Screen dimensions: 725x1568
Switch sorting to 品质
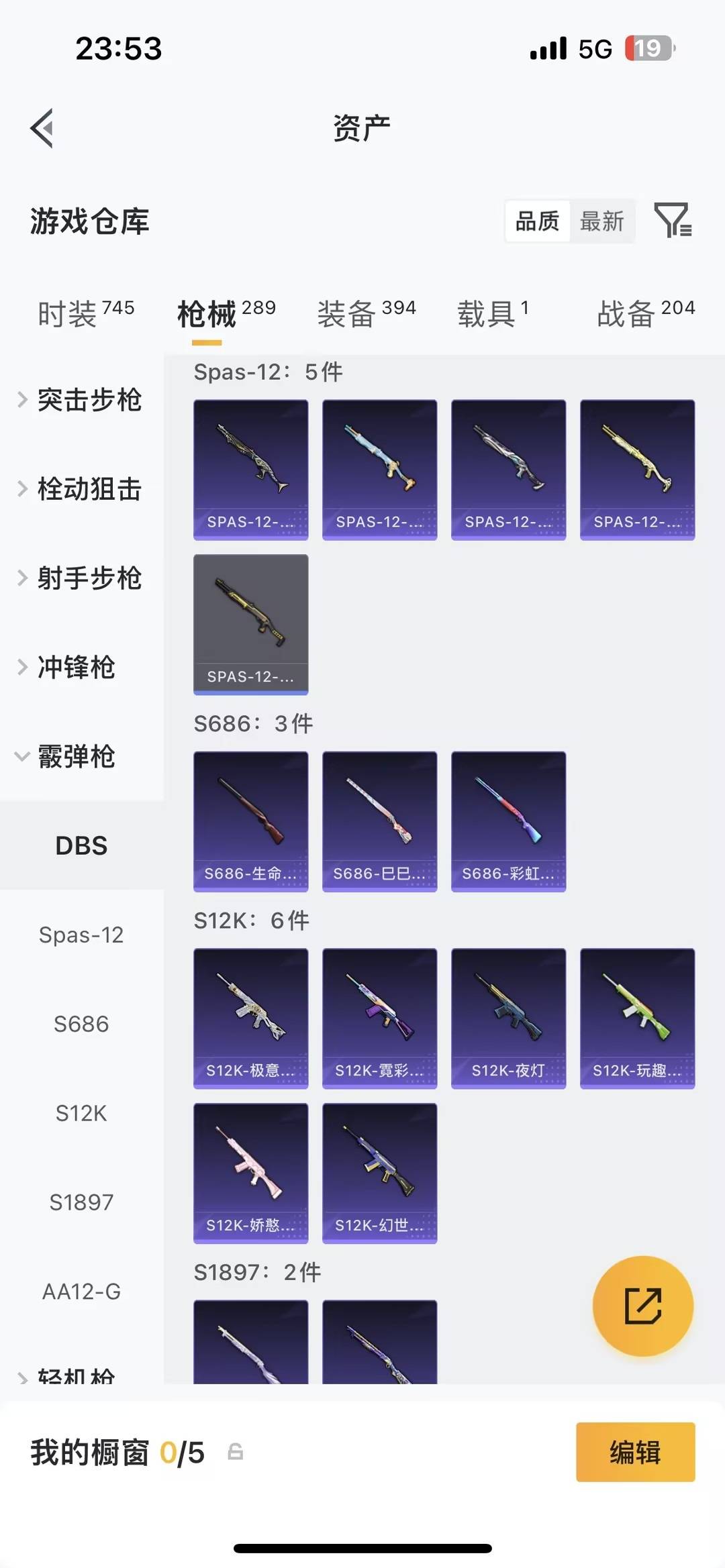coord(535,221)
